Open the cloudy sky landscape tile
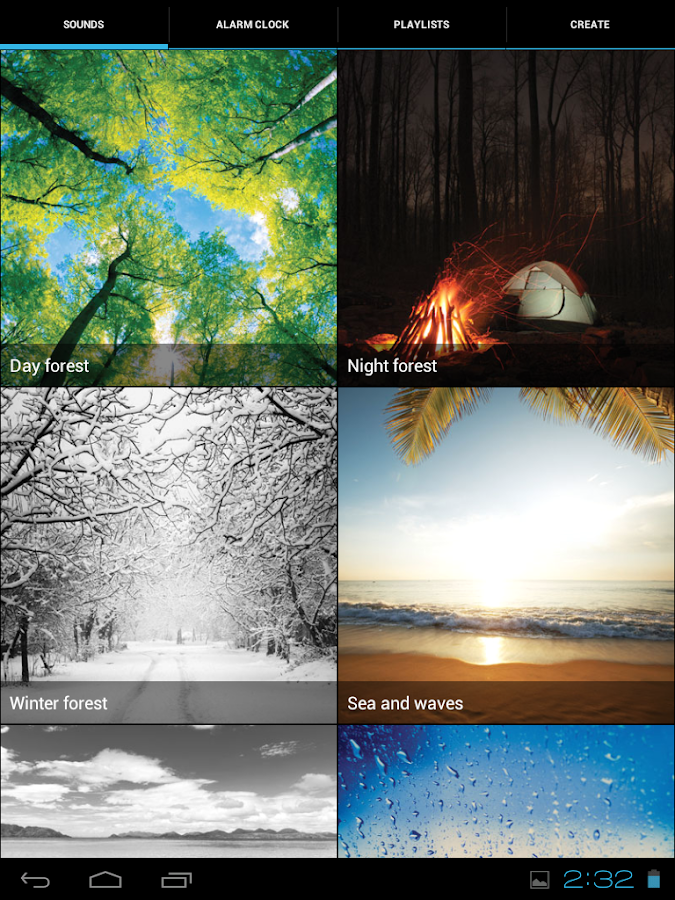 pyautogui.click(x=168, y=791)
